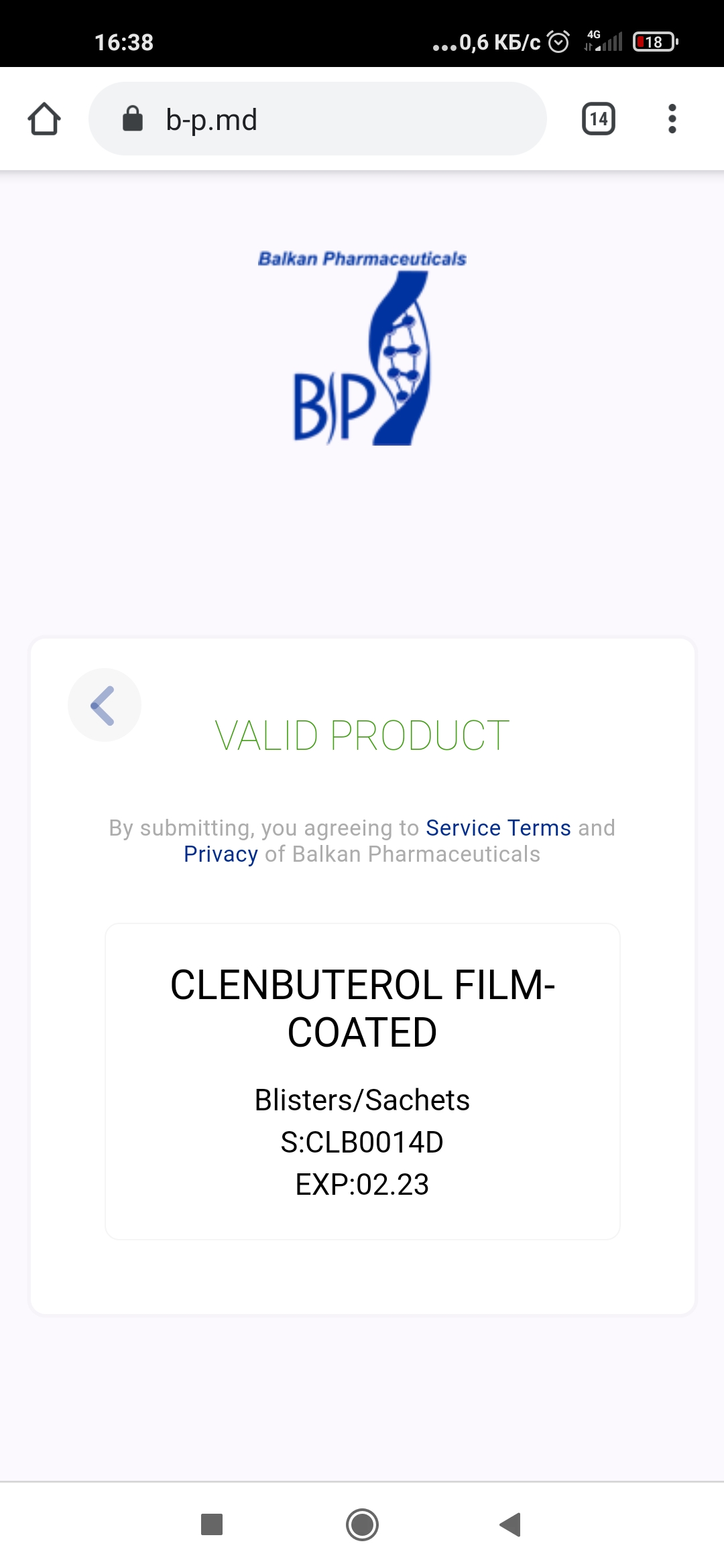The height and width of the screenshot is (1568, 724).
Task: Go to the browser home page
Action: [x=44, y=119]
